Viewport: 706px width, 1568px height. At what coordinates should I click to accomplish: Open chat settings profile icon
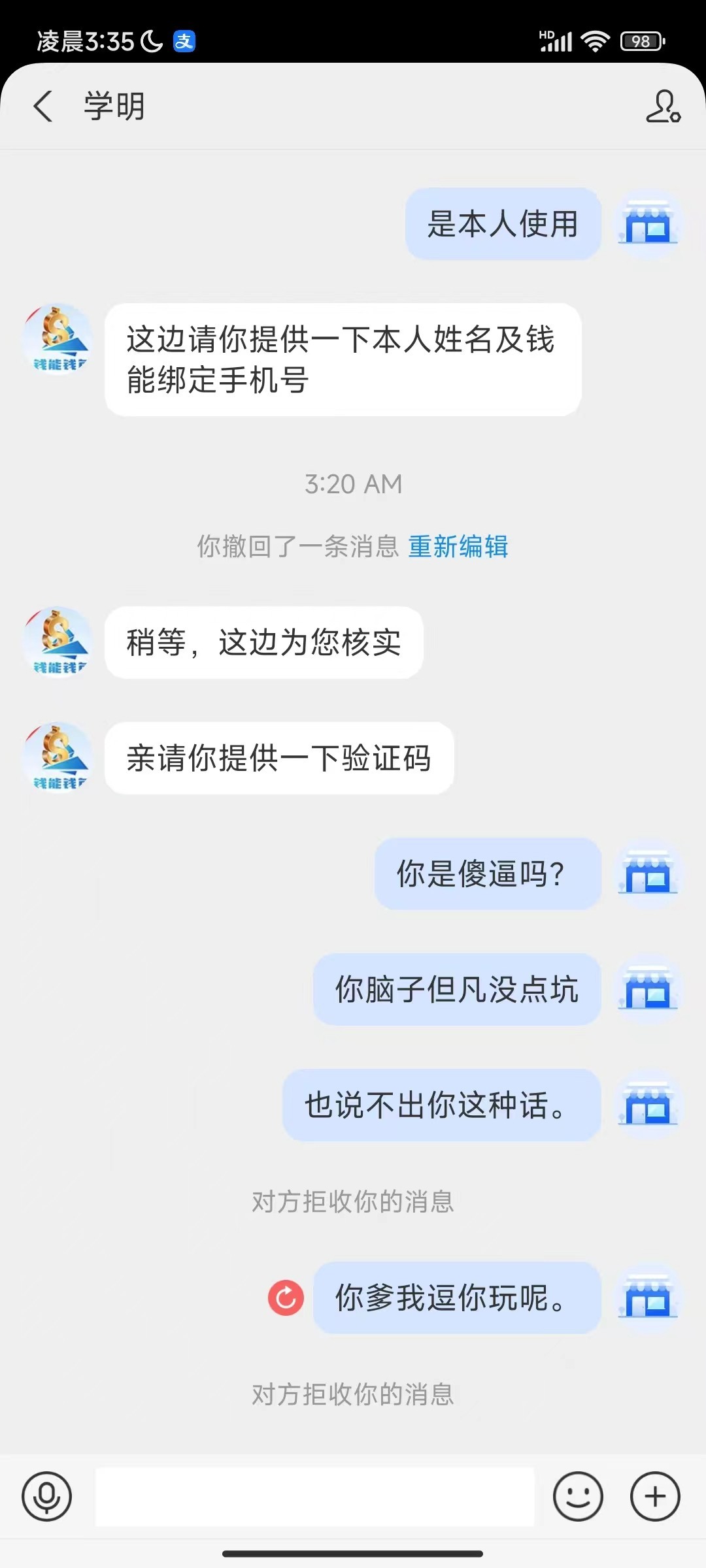click(x=663, y=106)
